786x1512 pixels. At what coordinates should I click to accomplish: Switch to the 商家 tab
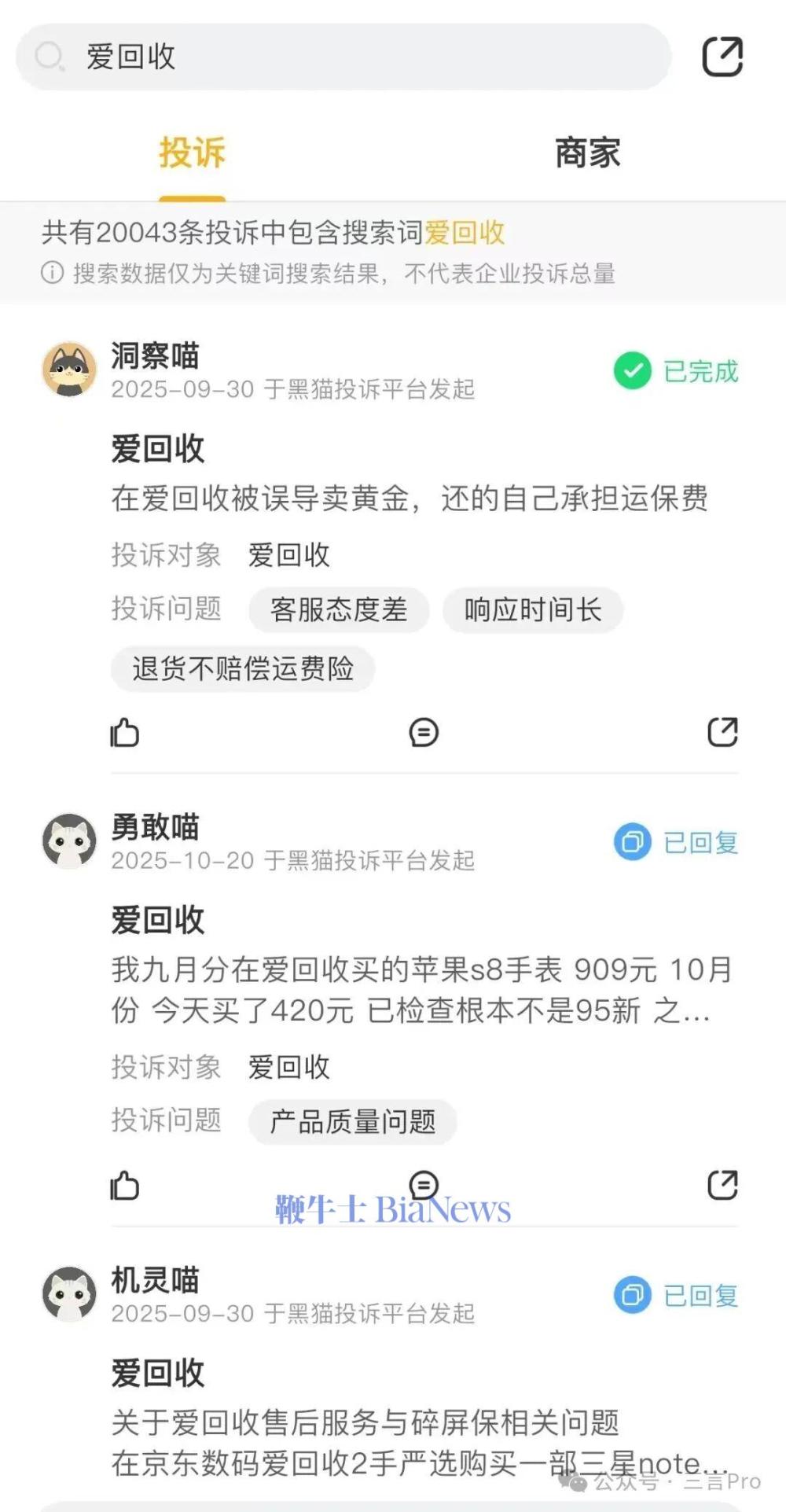[x=587, y=153]
